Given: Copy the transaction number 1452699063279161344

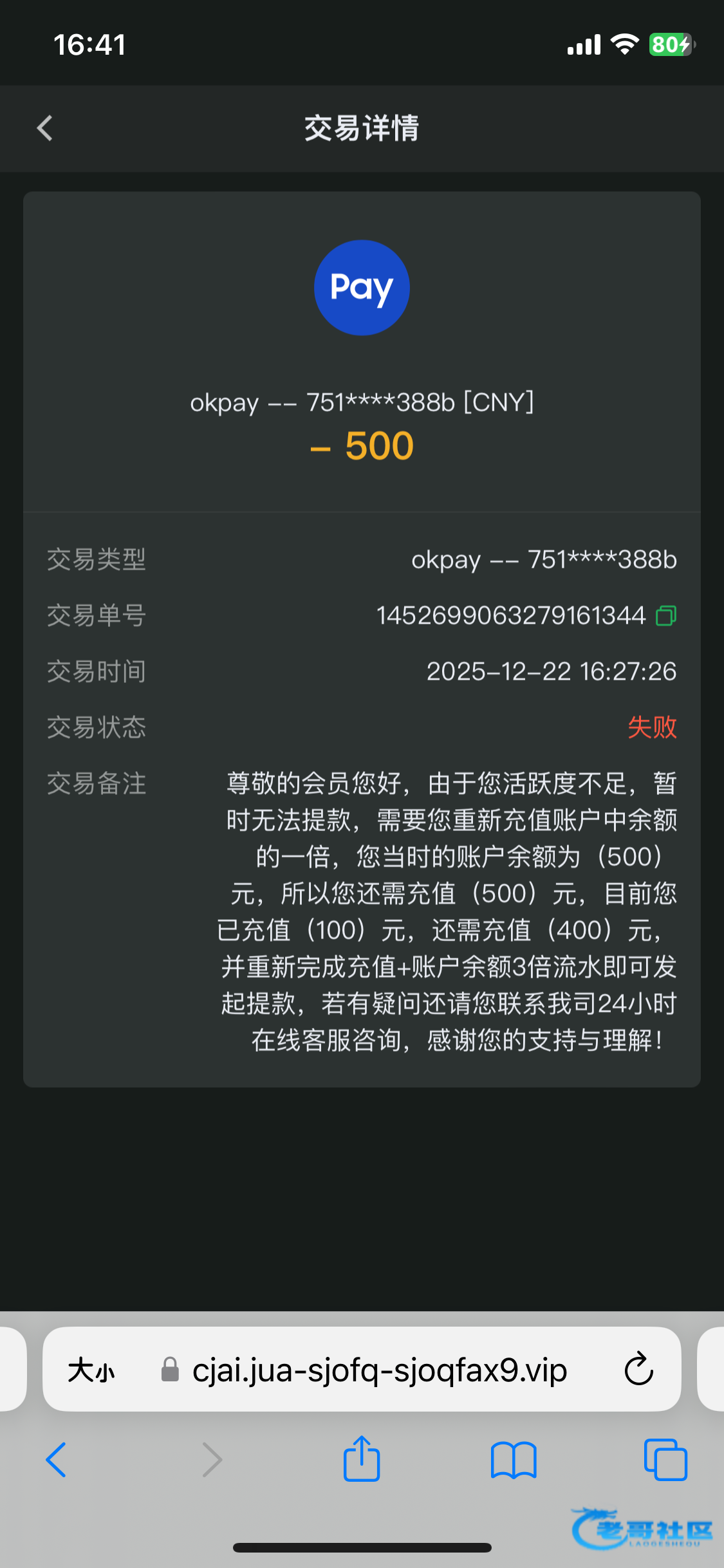Looking at the screenshot, I should (666, 616).
